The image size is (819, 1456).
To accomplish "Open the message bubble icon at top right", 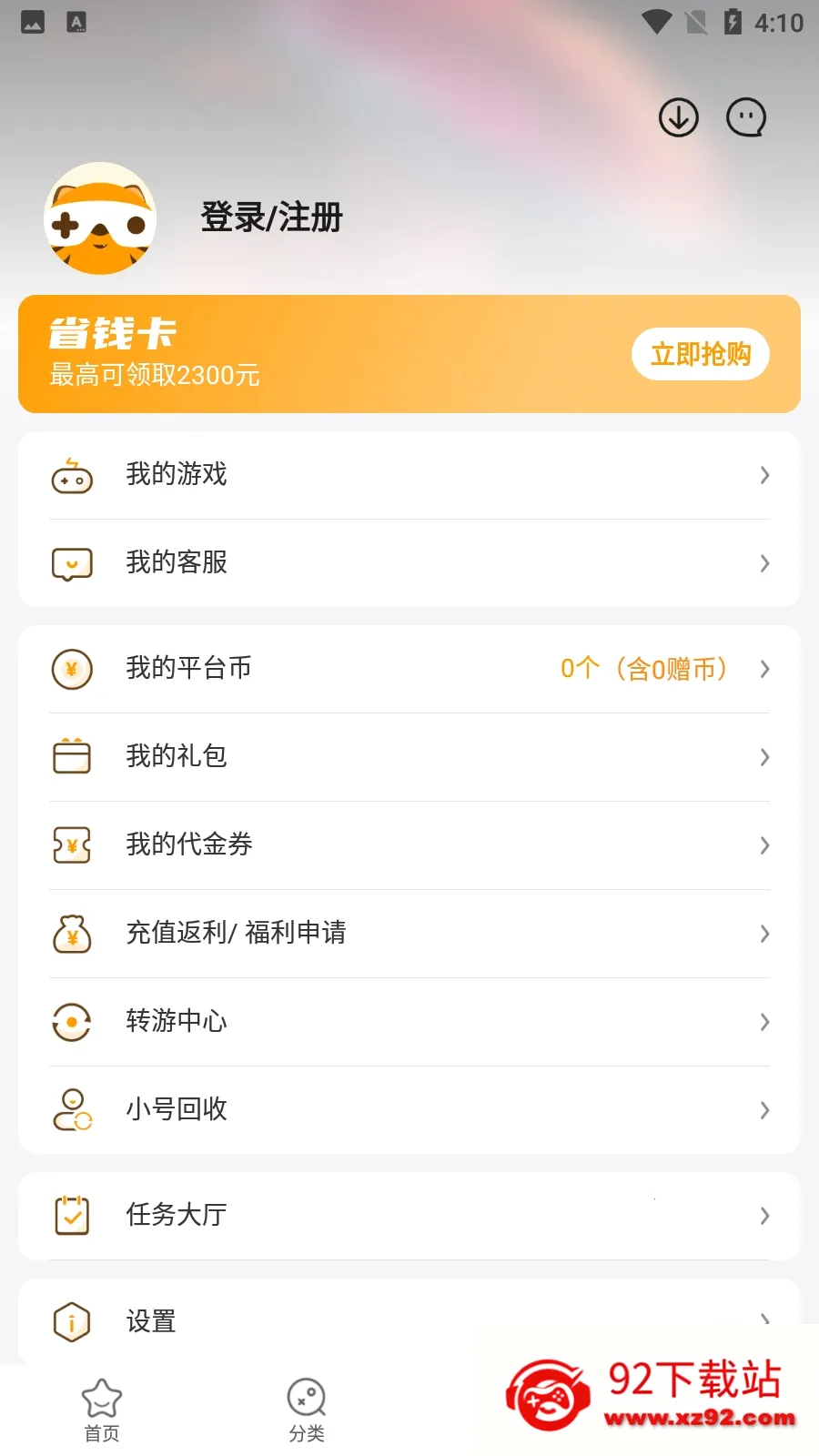I will (x=746, y=116).
